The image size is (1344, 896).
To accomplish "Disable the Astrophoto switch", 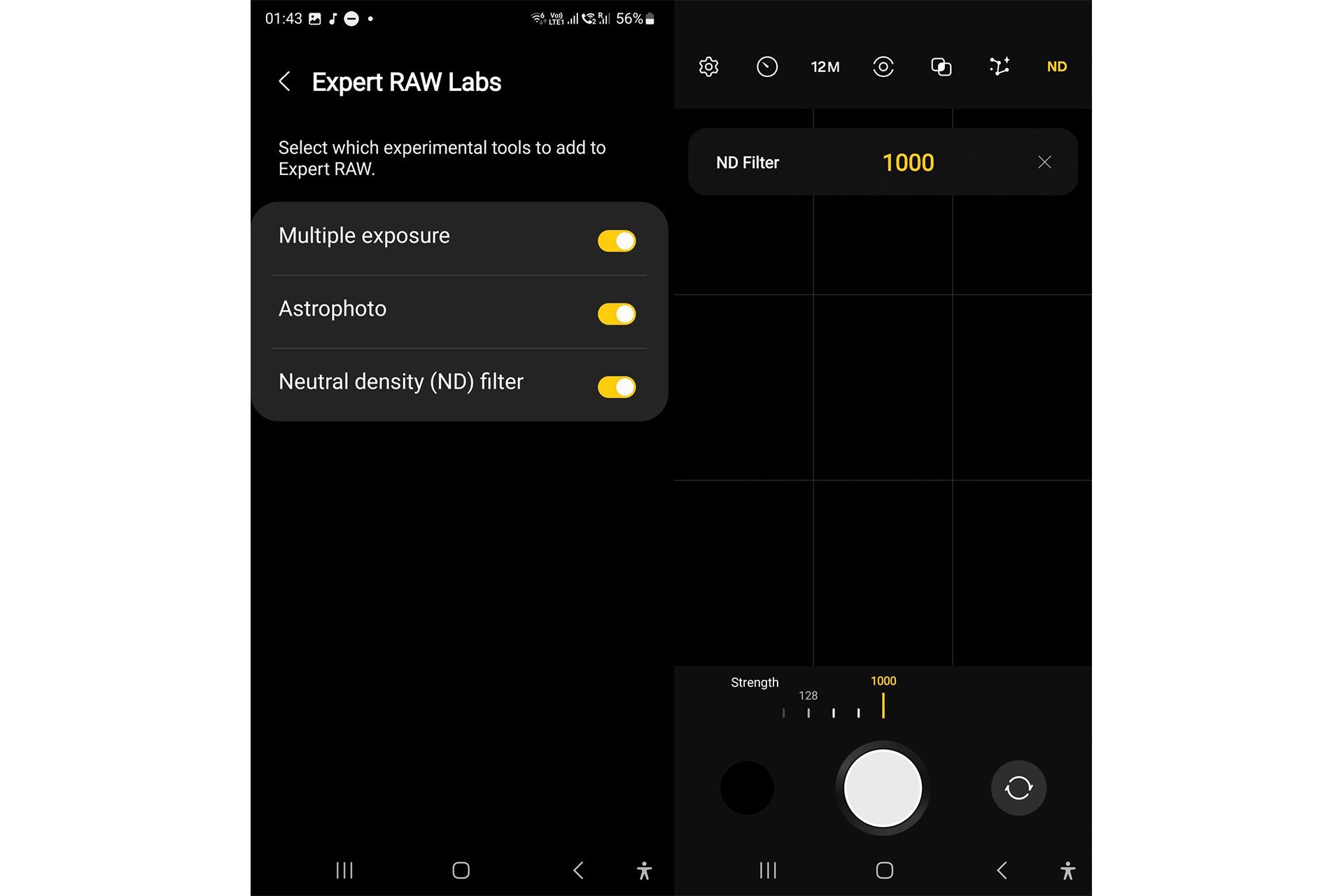I will [x=616, y=314].
